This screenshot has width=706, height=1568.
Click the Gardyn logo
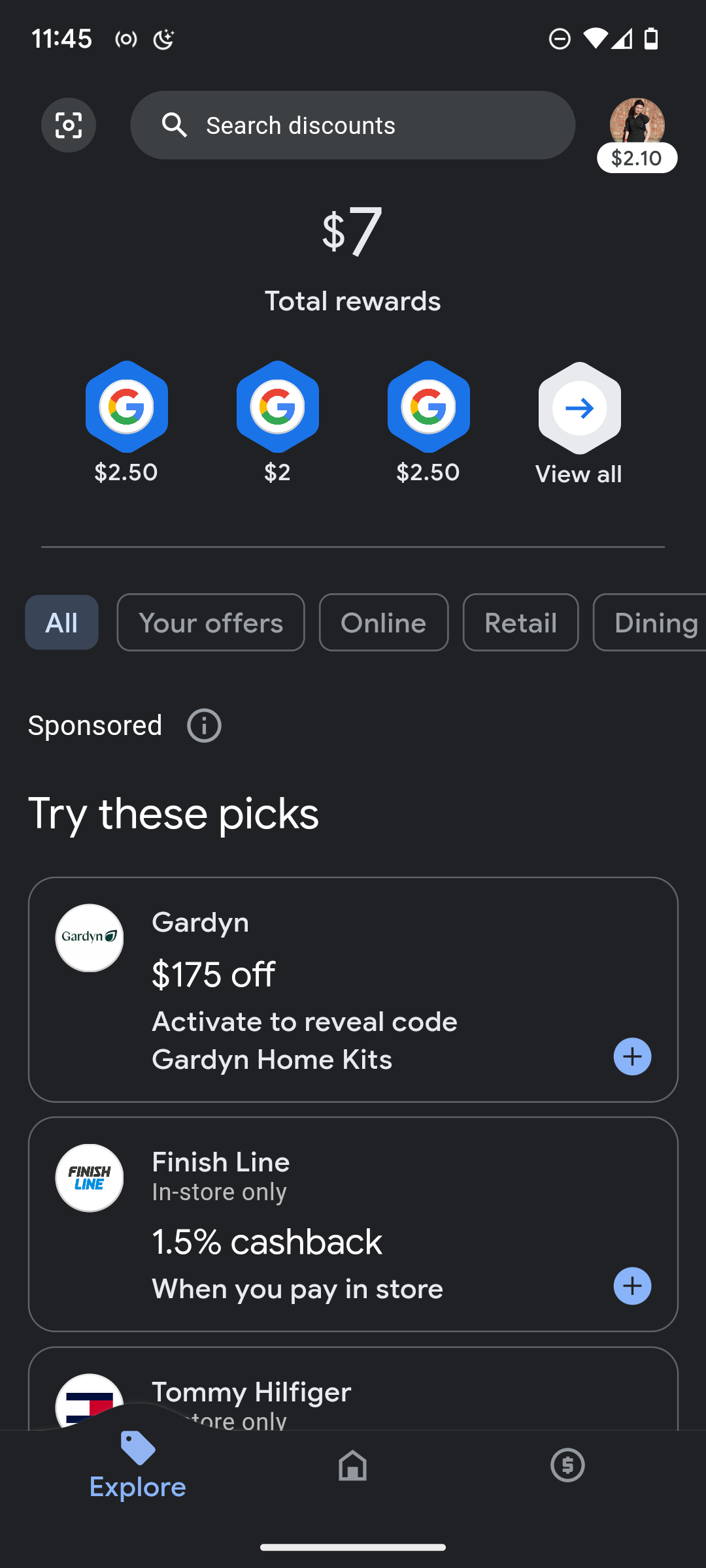[89, 938]
